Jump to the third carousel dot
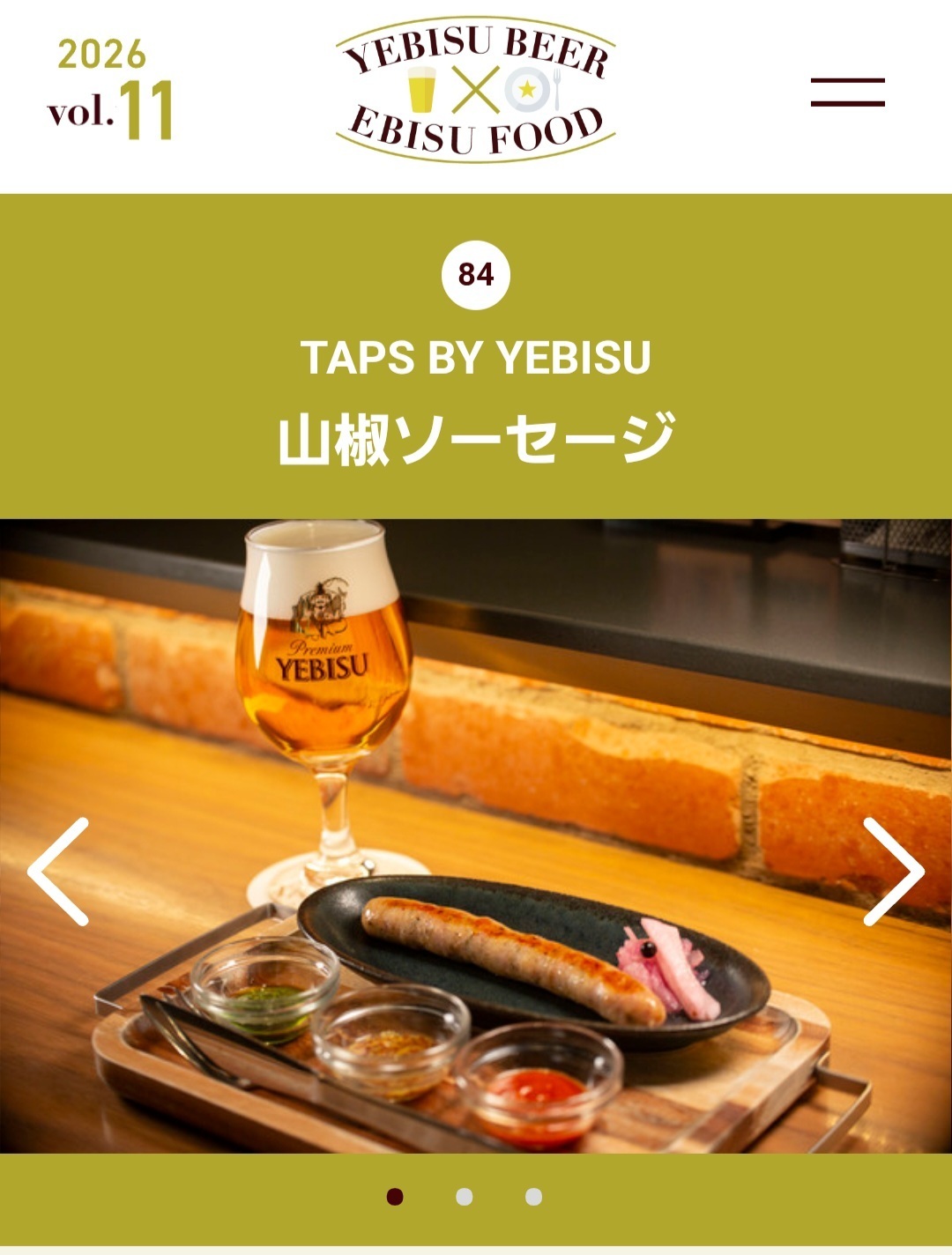The width and height of the screenshot is (952, 1255). [x=533, y=1197]
